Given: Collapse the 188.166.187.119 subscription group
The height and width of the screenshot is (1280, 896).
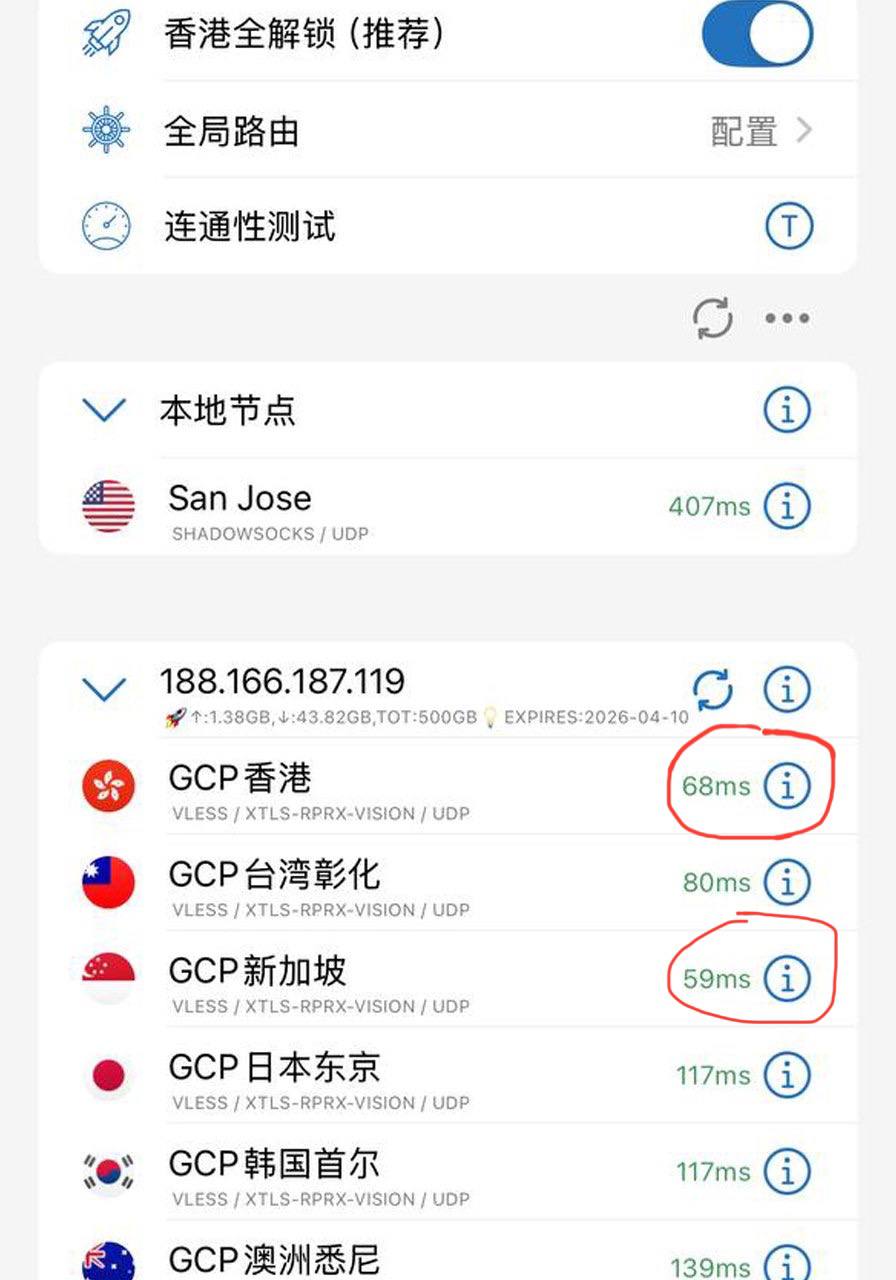Looking at the screenshot, I should coord(105,689).
